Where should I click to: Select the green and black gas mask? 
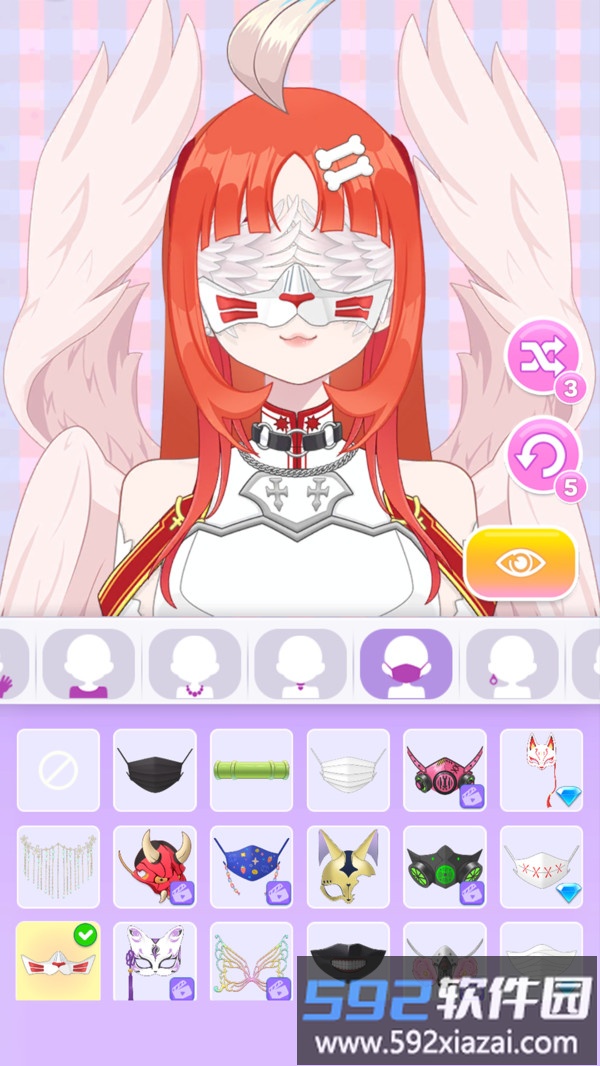pos(445,866)
